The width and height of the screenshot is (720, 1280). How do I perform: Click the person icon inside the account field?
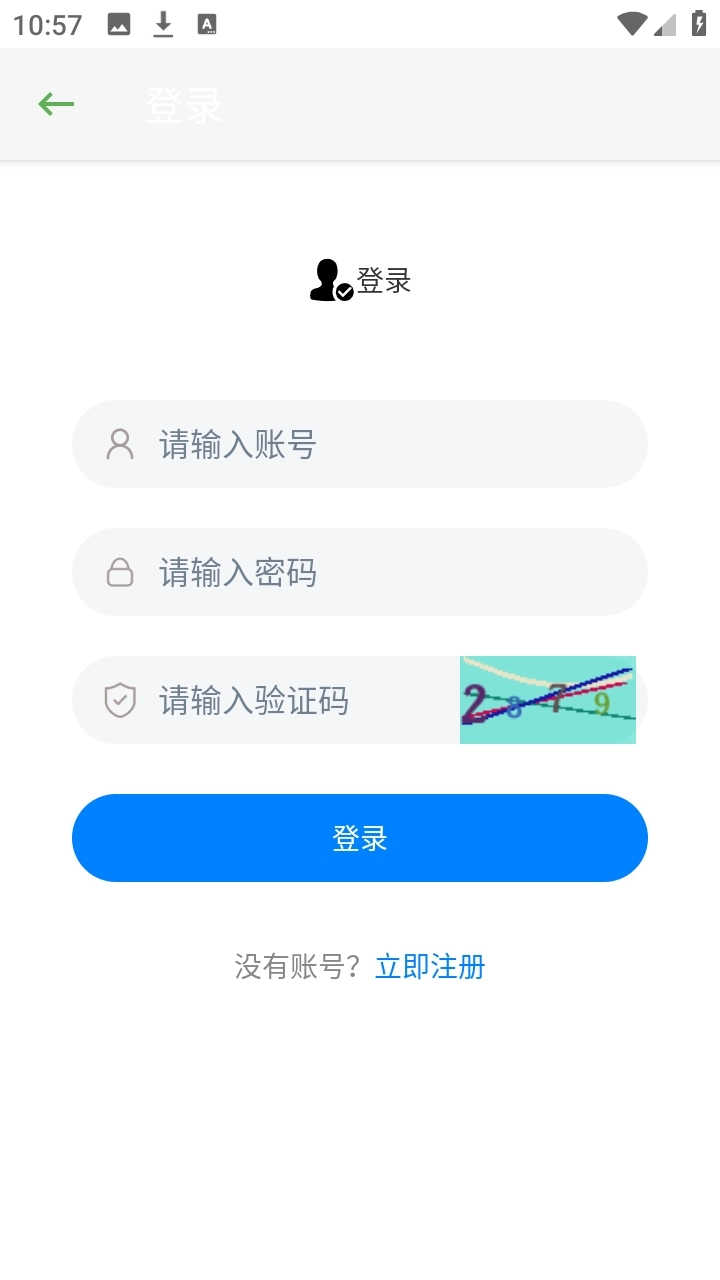[120, 444]
